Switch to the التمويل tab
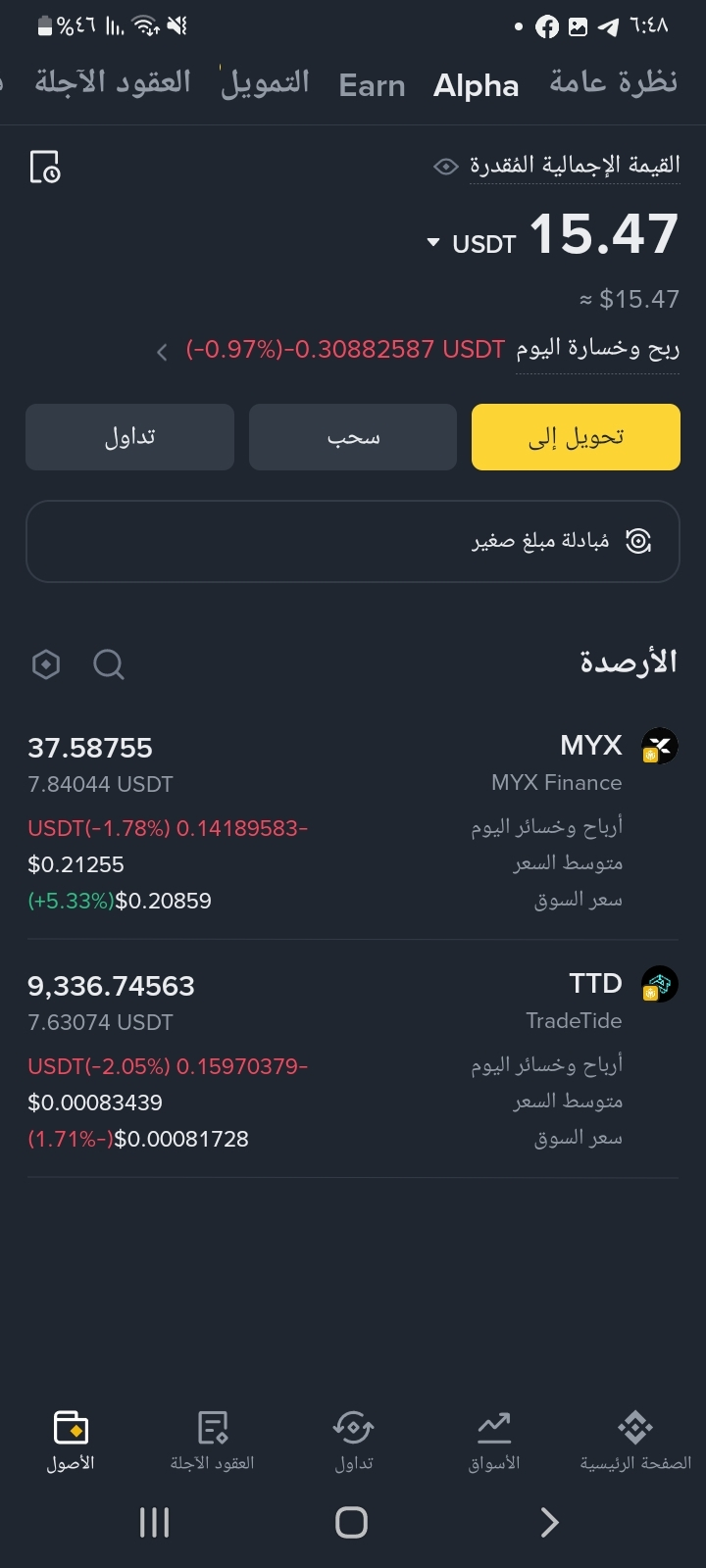The image size is (706, 1568). [x=265, y=84]
